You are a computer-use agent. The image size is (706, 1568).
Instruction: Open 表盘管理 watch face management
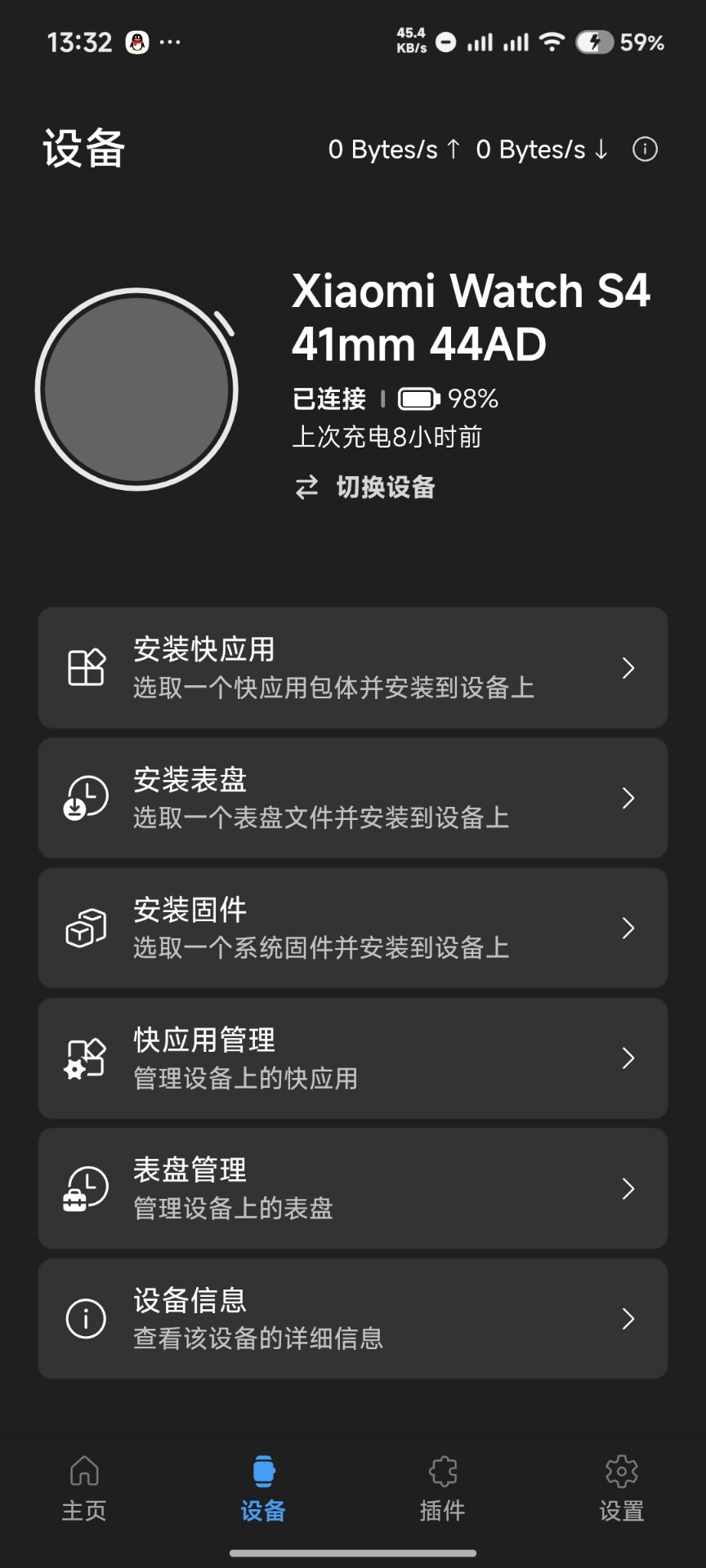coord(353,1188)
